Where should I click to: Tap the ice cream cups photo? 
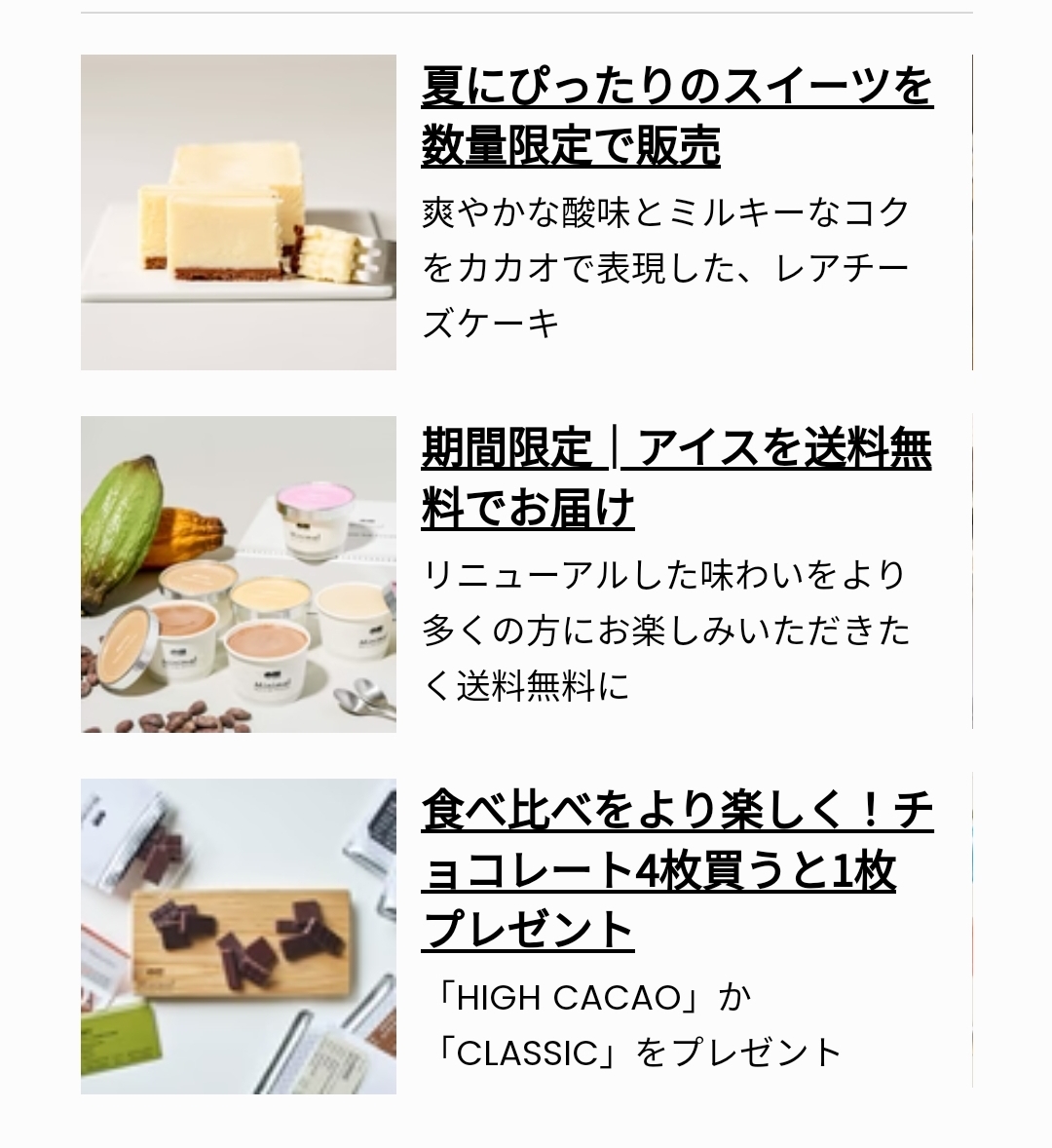(239, 574)
